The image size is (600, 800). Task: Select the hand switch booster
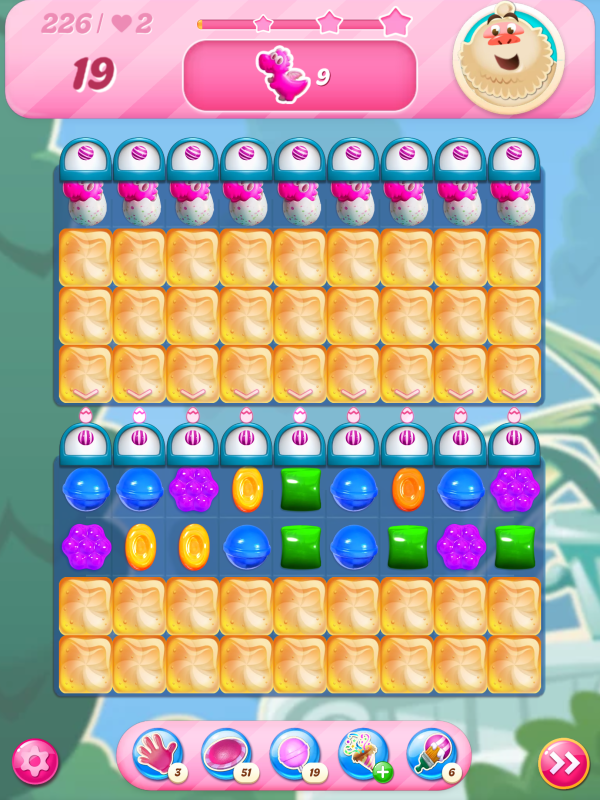tap(157, 753)
